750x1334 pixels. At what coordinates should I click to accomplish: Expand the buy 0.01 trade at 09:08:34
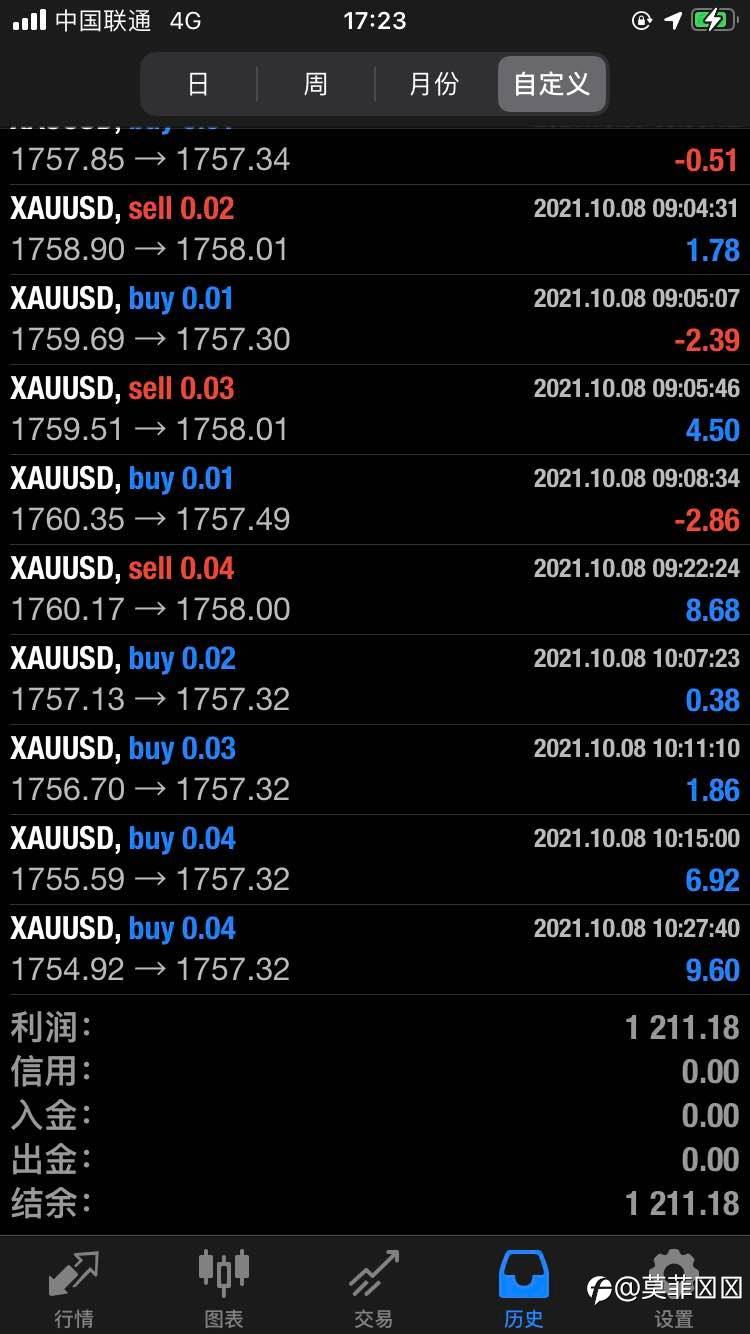point(375,500)
